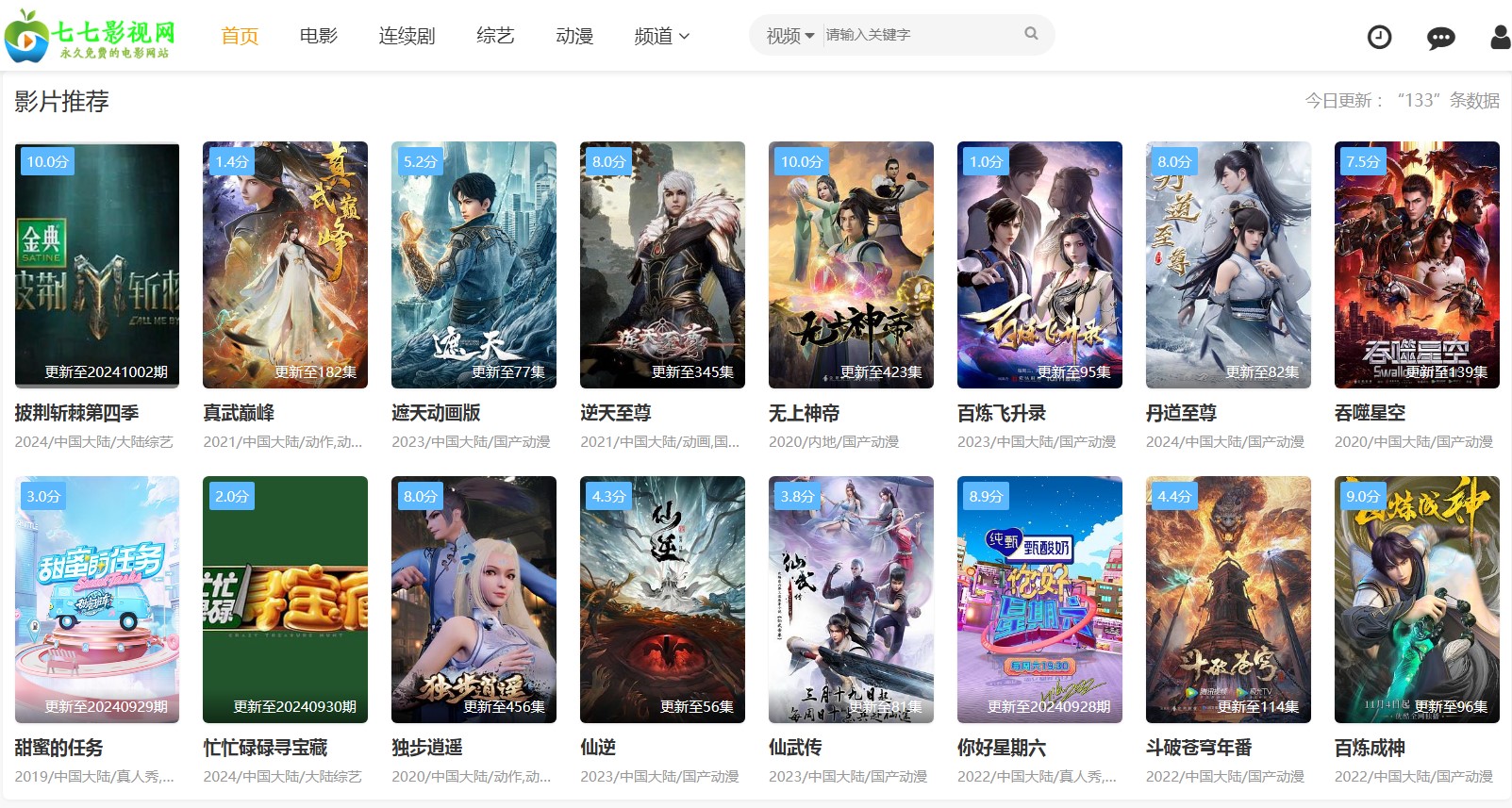Go to the 综艺 section
Image resolution: width=1512 pixels, height=808 pixels.
(495, 36)
